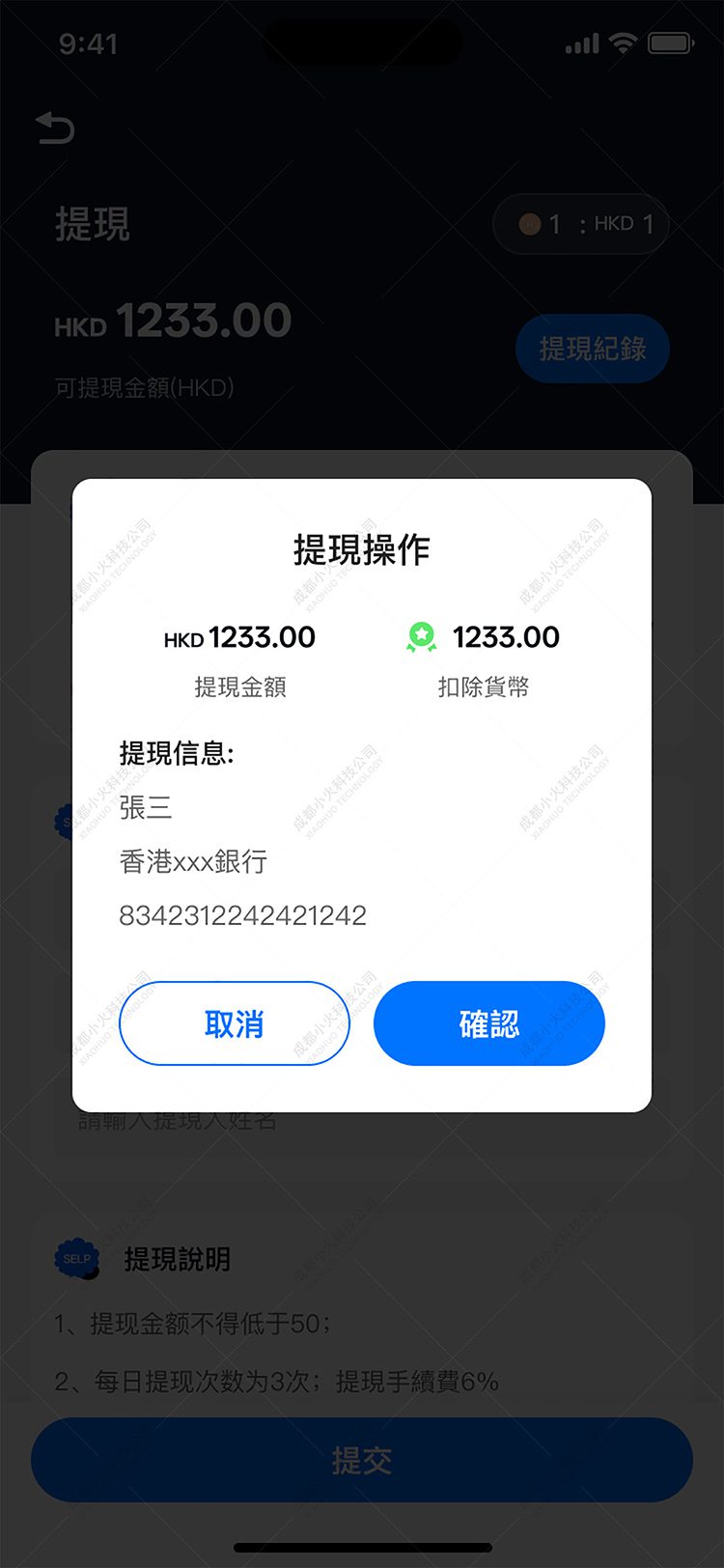
Task: Click the 提現說明 instructions heading
Action: tap(176, 1259)
